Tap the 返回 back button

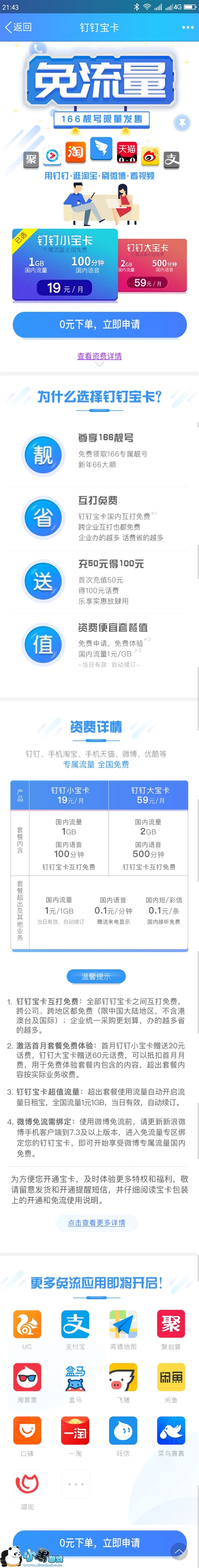pyautogui.click(x=18, y=27)
